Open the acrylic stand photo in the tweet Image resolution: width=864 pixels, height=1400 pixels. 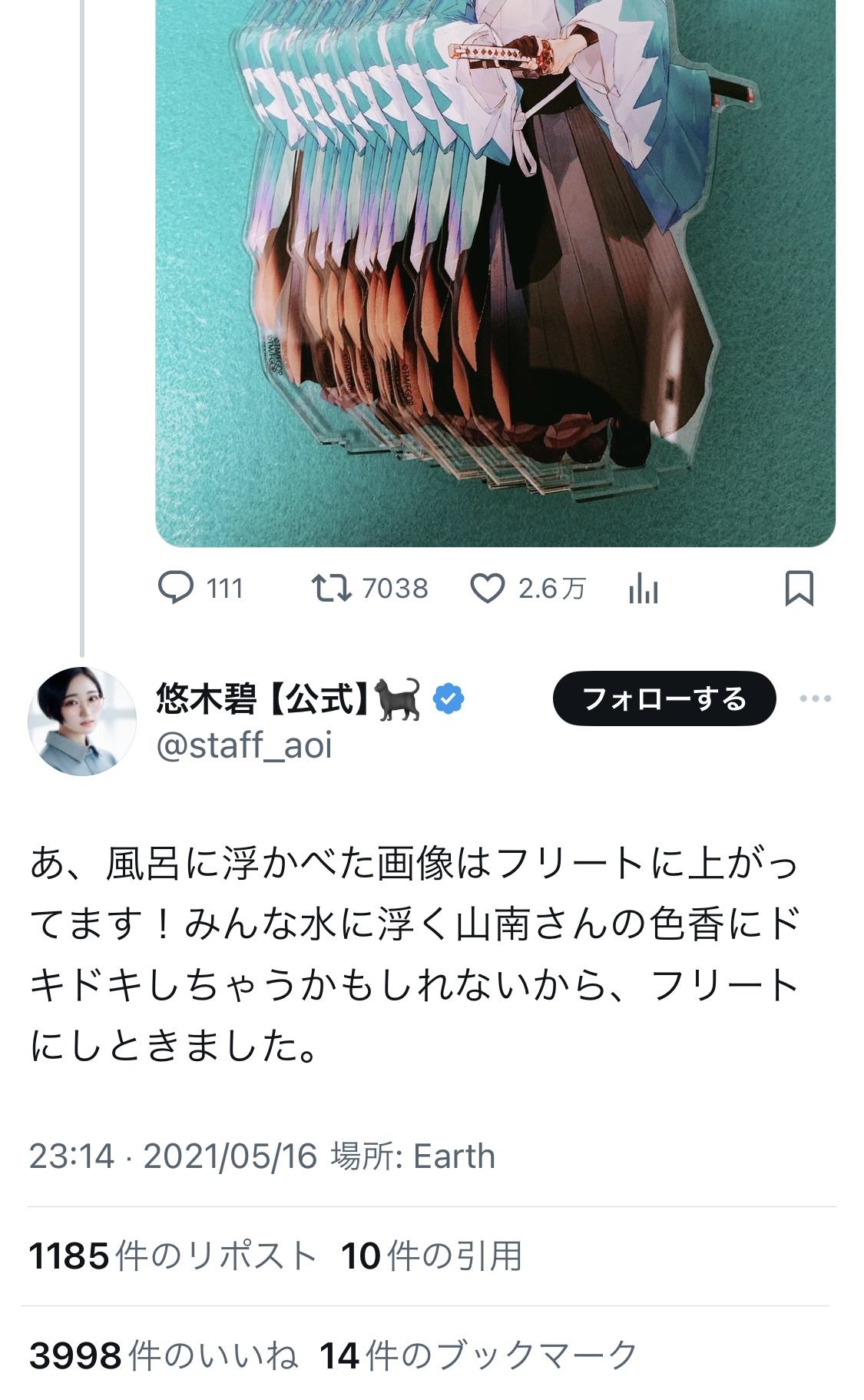pos(495,269)
